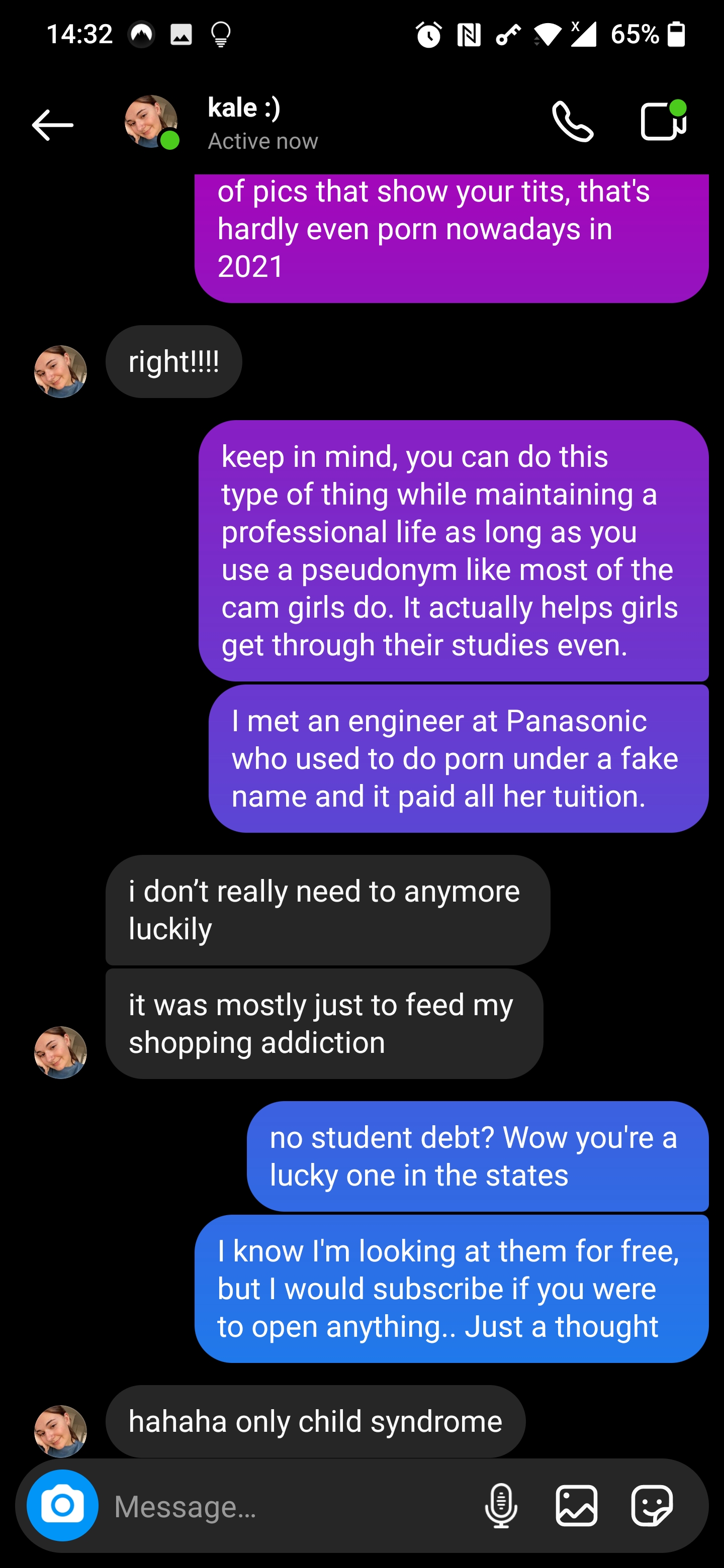Tap the NordVPN status bar icon
The height and width of the screenshot is (1568, 724).
pyautogui.click(x=141, y=35)
